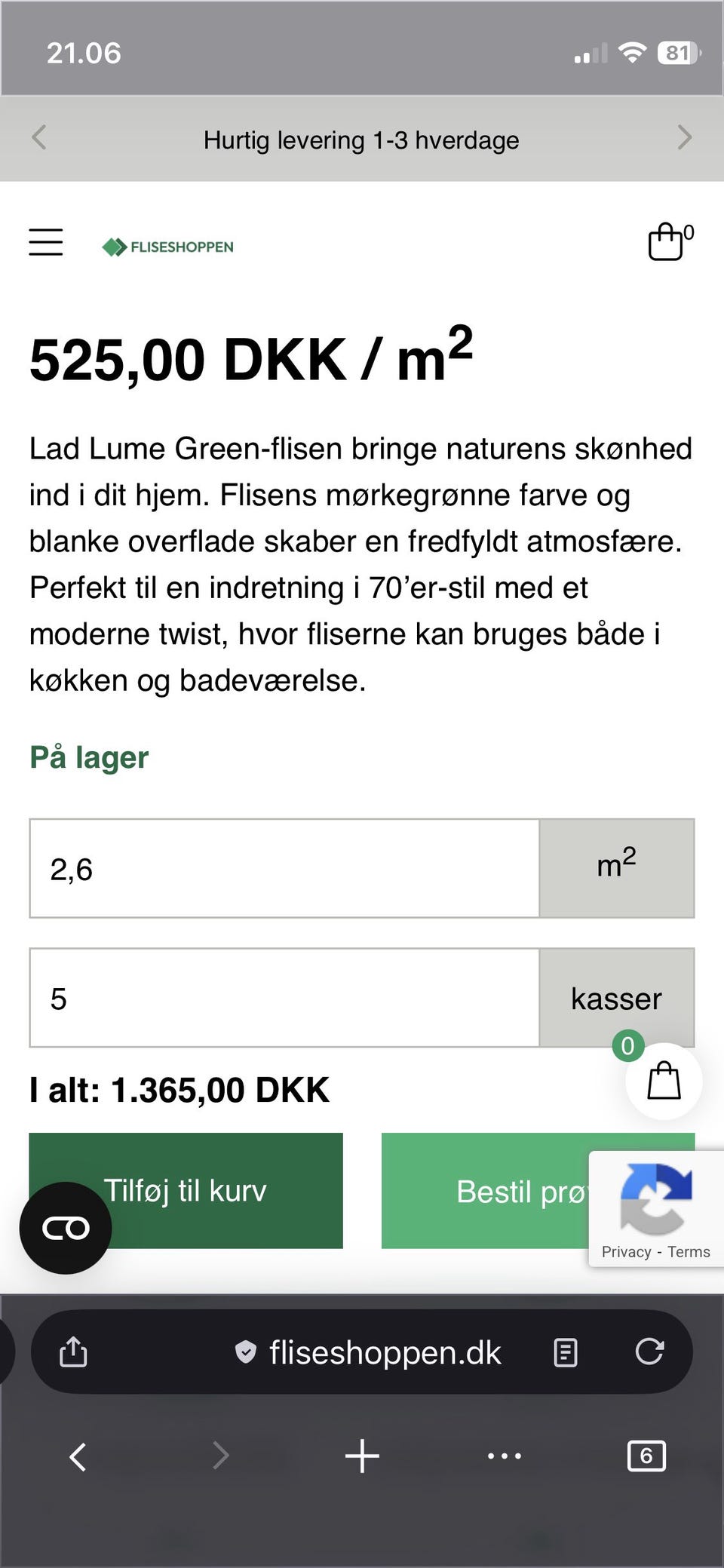This screenshot has height=1568, width=724.
Task: Click Bestil prøve
Action: click(x=520, y=1190)
